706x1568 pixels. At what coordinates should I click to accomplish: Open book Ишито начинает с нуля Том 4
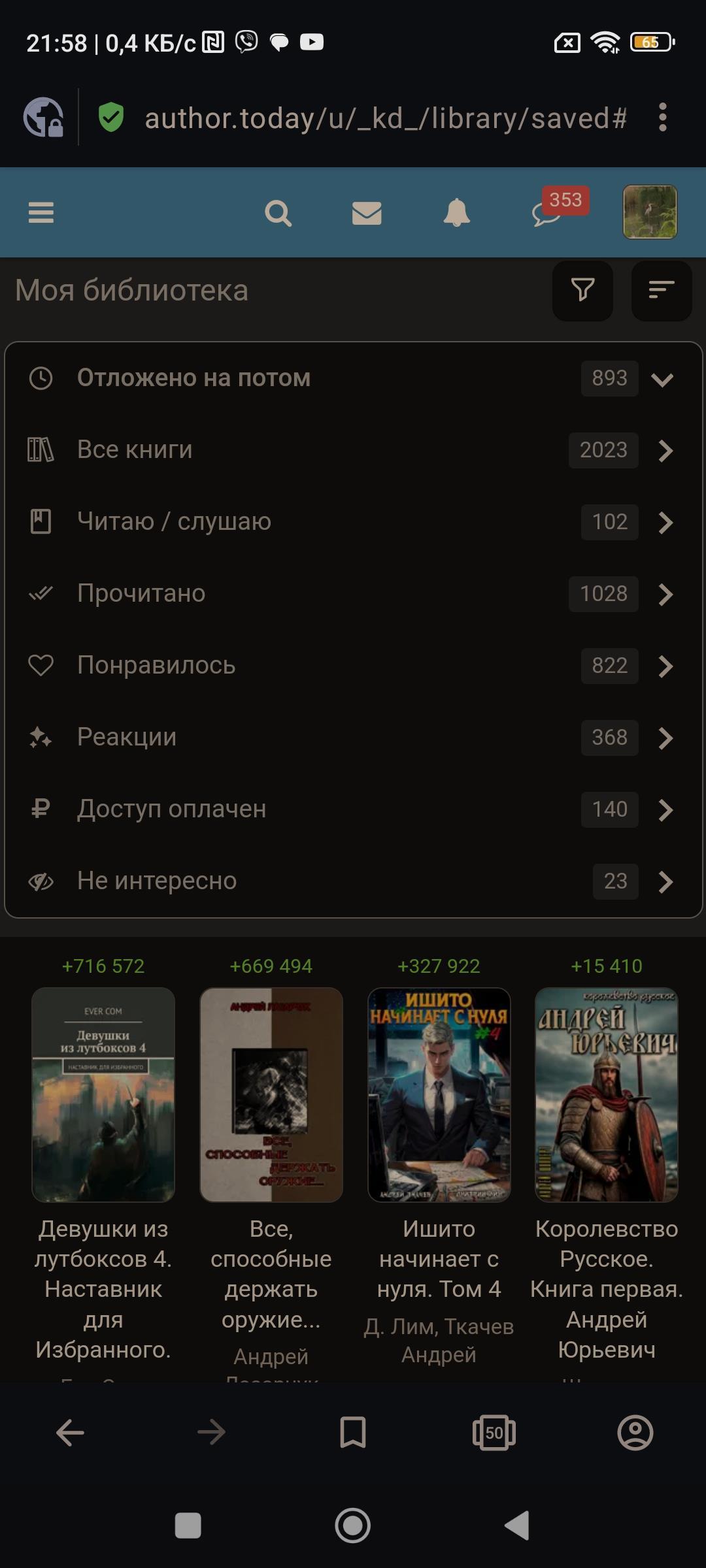pos(439,1095)
